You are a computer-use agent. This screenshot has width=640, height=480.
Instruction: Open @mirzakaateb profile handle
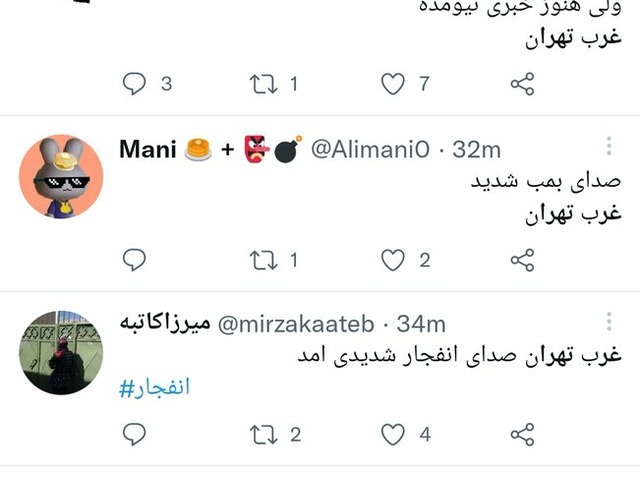point(296,325)
